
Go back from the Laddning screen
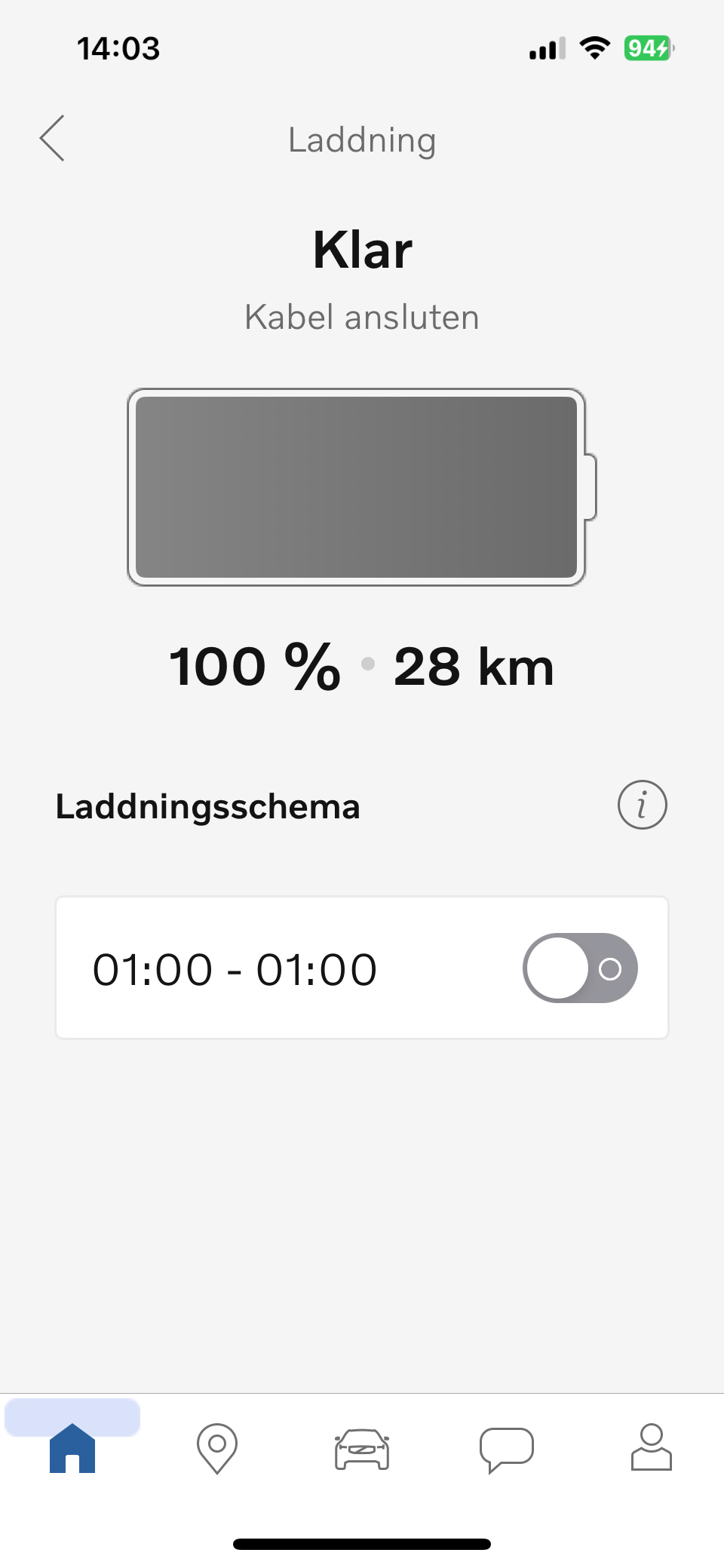[52, 139]
